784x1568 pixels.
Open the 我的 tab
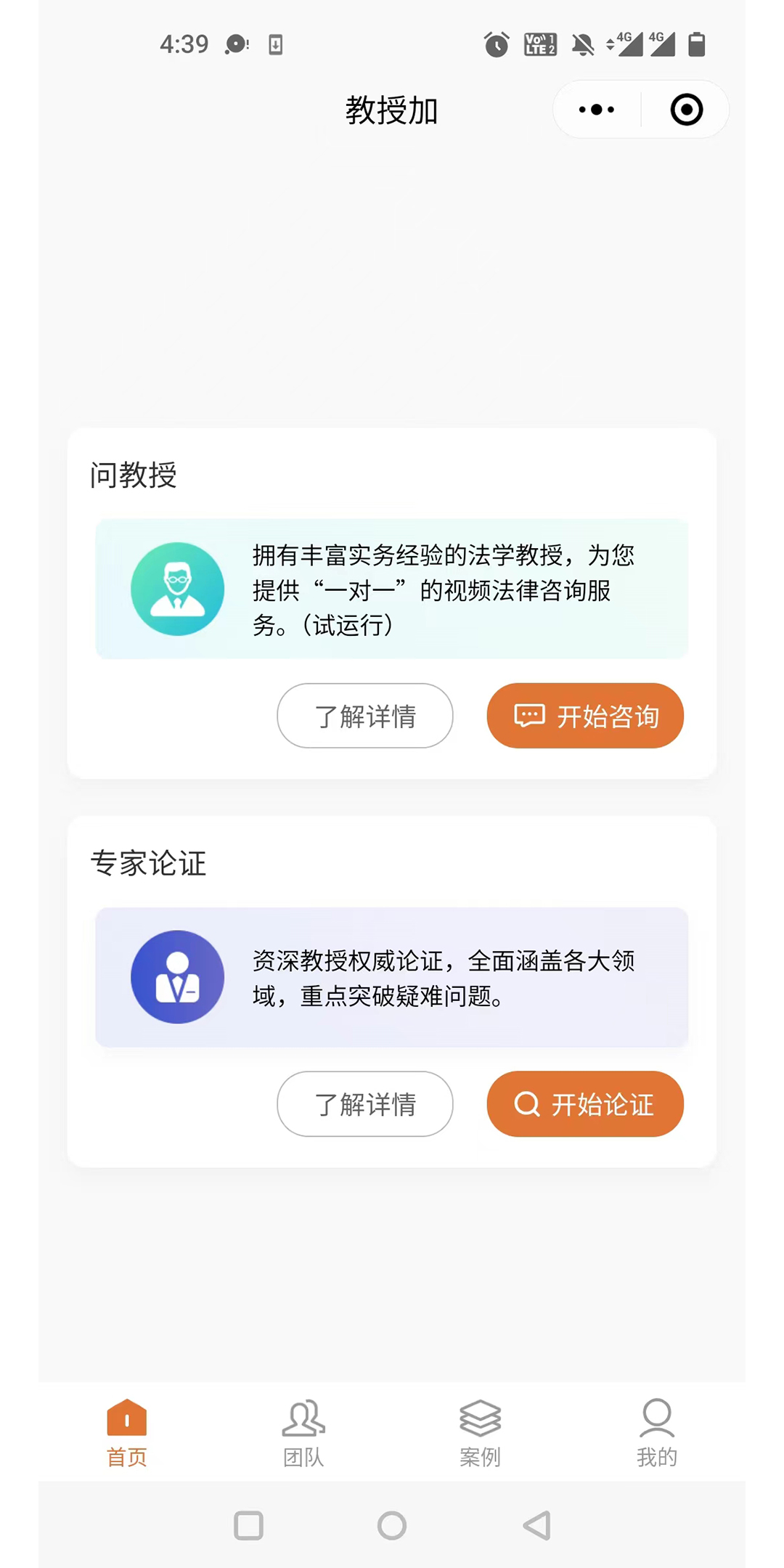point(657,1433)
